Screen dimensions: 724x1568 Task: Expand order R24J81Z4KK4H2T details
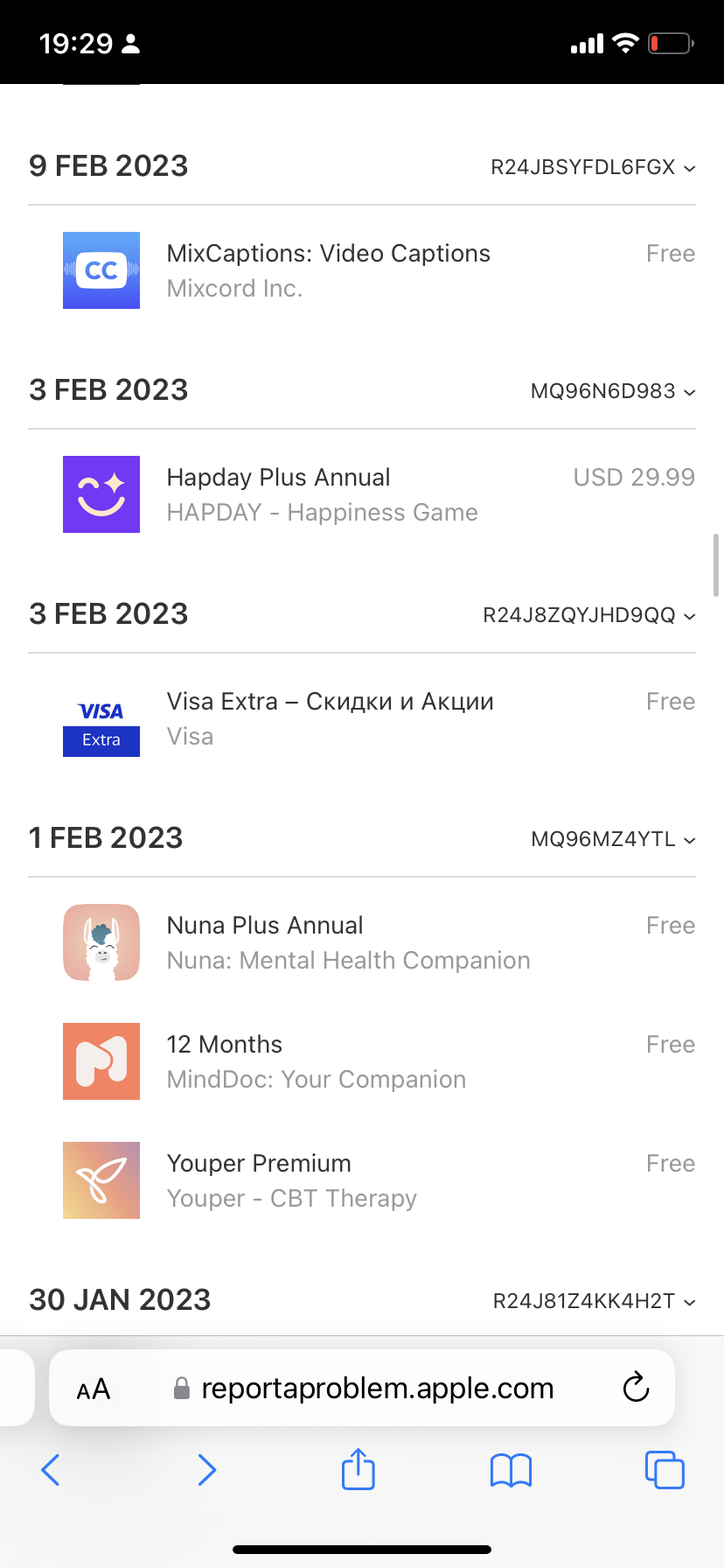coord(595,1301)
